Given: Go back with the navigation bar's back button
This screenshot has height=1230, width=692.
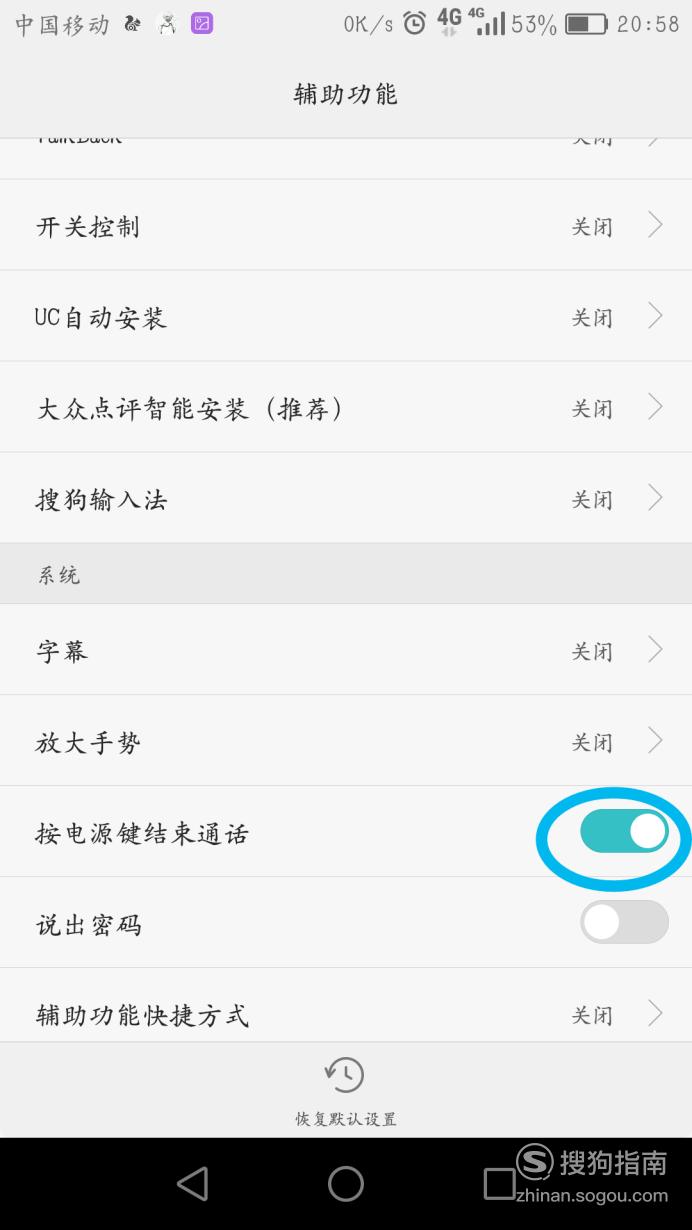Looking at the screenshot, I should pos(192,1184).
